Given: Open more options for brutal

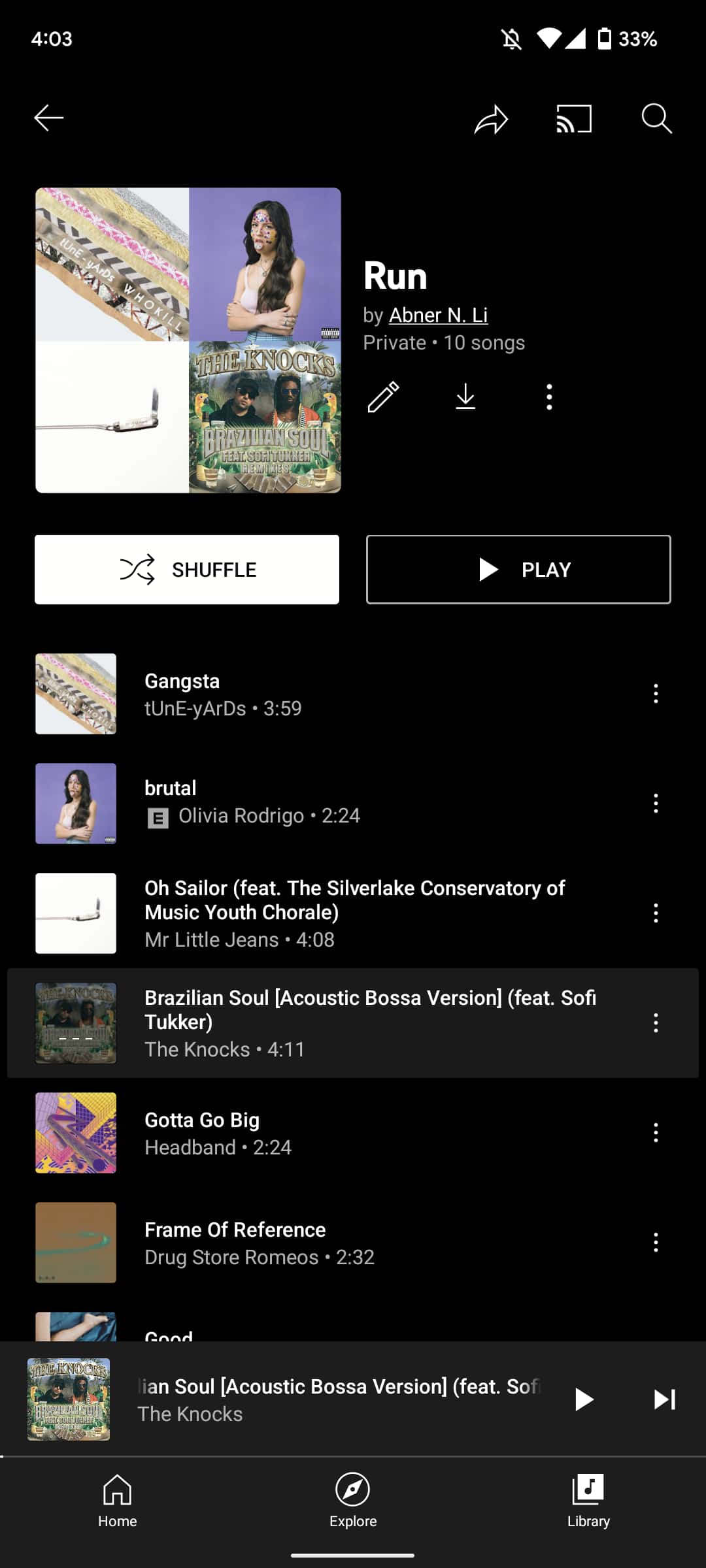Looking at the screenshot, I should [x=656, y=803].
